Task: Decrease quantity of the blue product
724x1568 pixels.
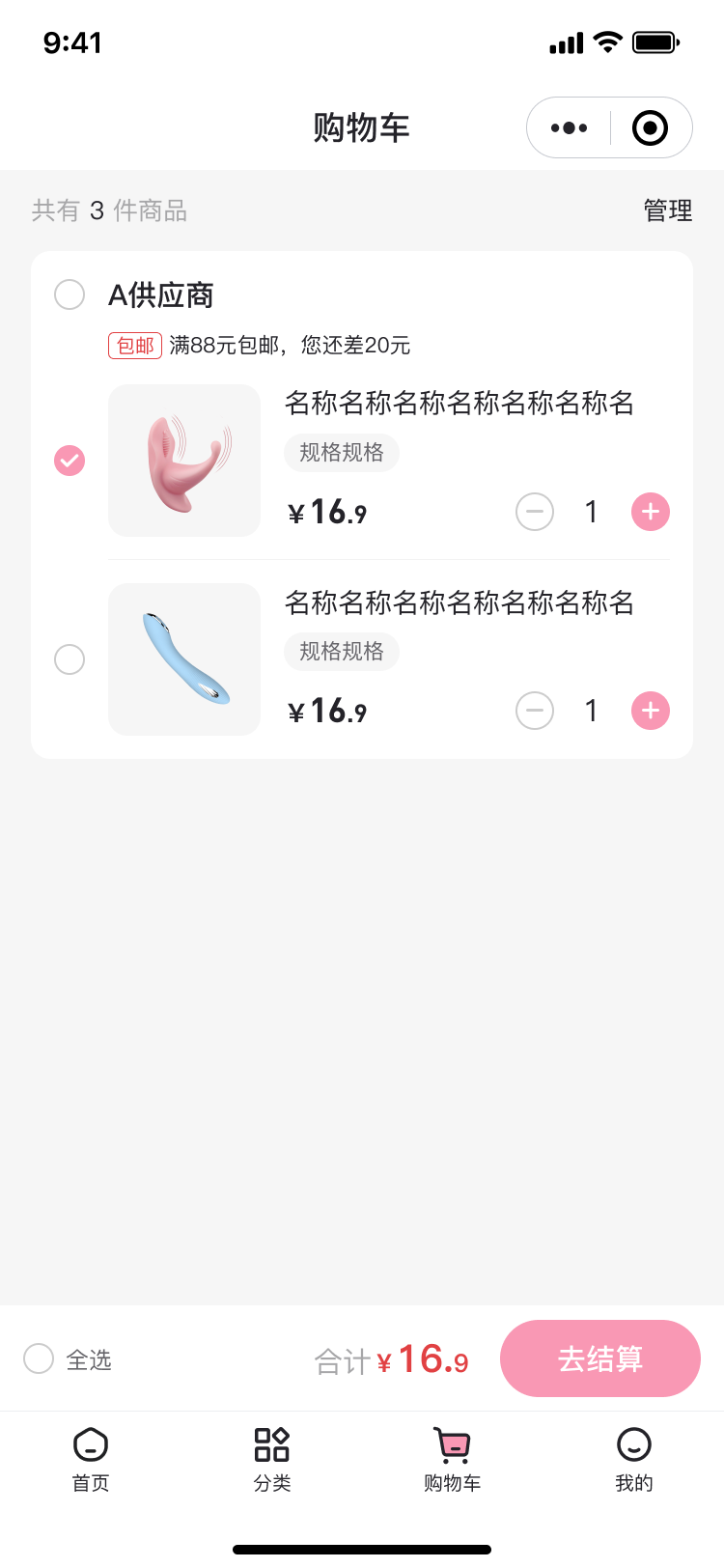Action: pos(535,711)
